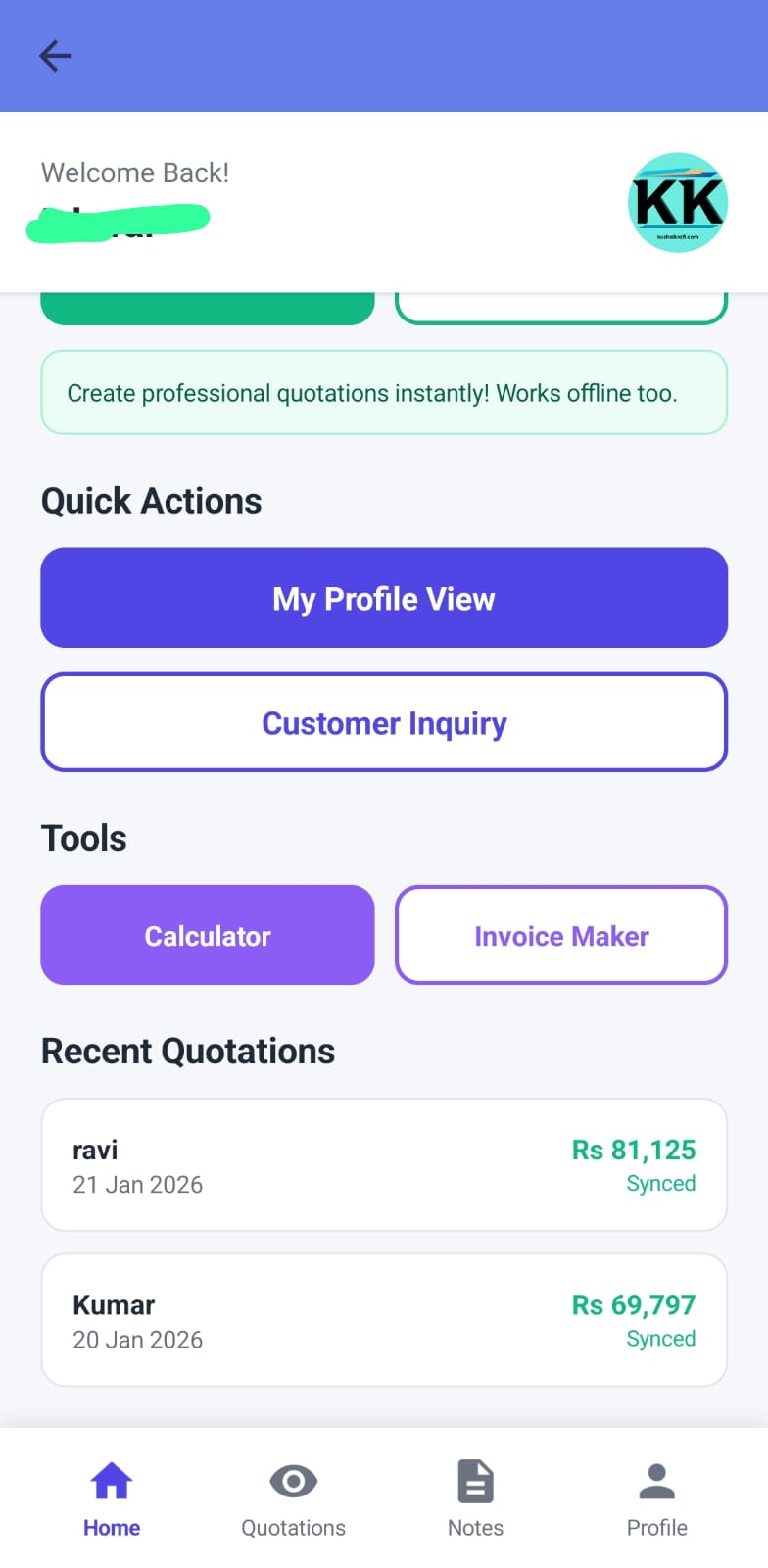Tap the eye-shaped Quotations icon
Image resolution: width=768 pixels, height=1568 pixels.
[x=292, y=1481]
